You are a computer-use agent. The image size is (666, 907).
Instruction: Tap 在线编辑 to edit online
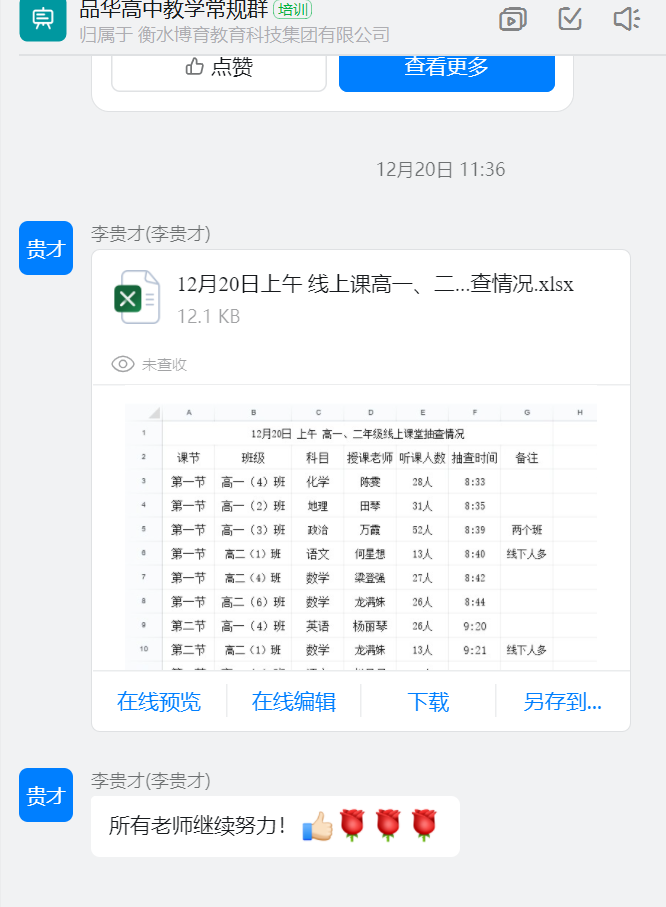coord(294,702)
